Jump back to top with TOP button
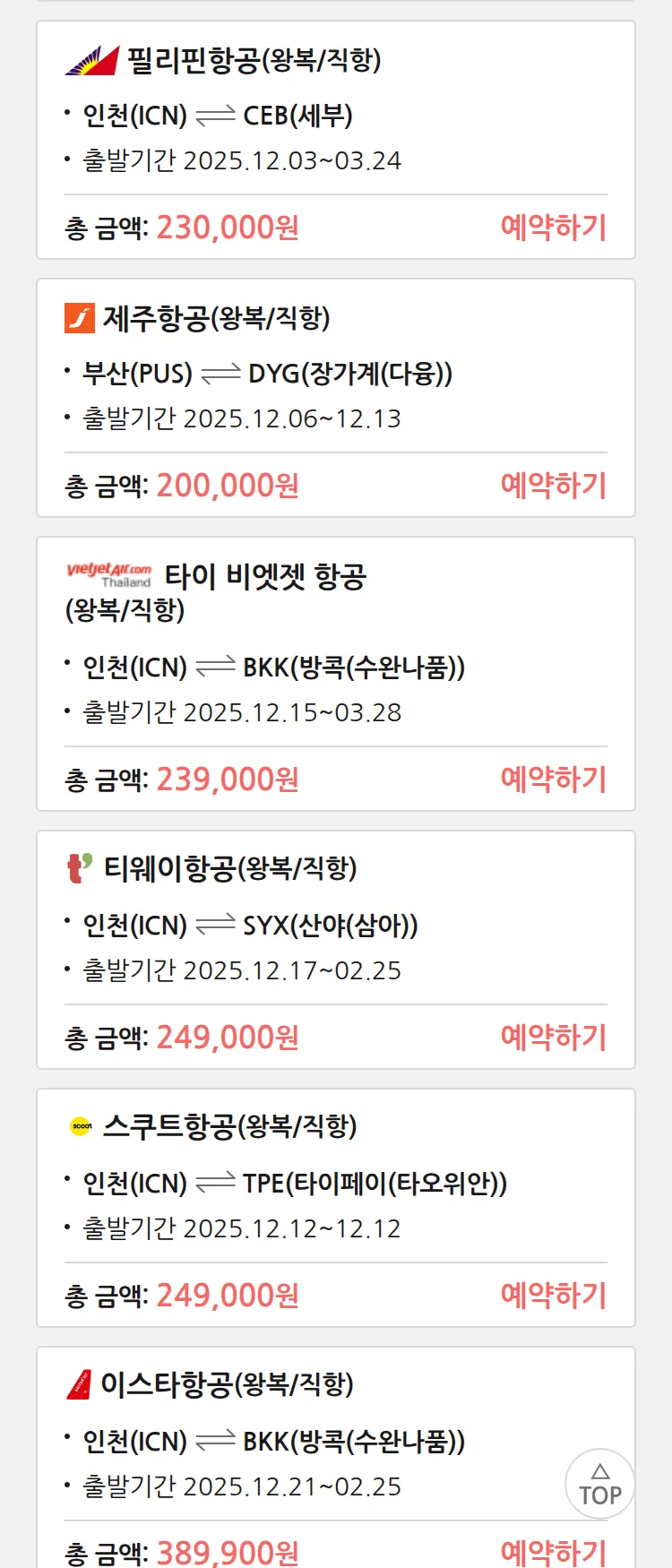 coord(599,1485)
